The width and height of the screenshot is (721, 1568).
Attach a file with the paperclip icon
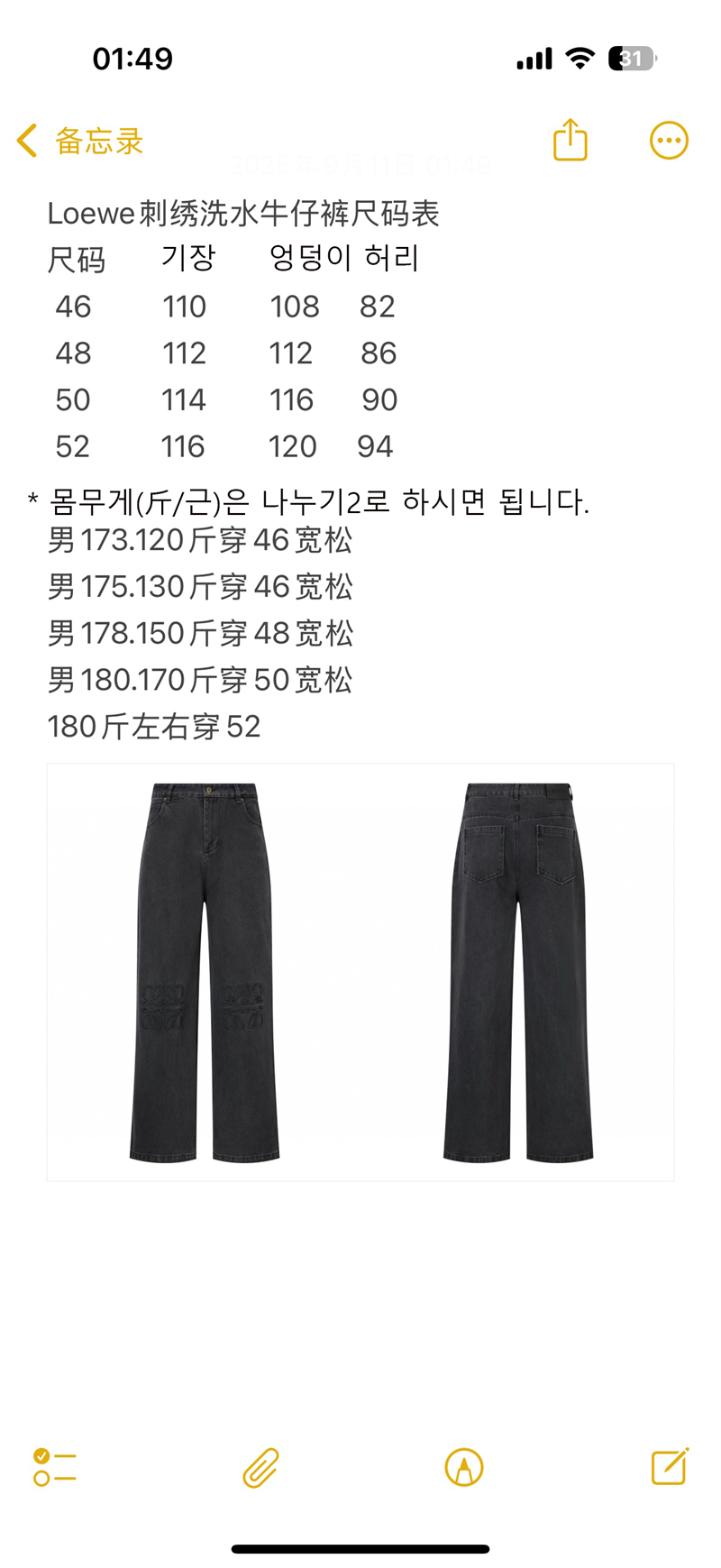(260, 1467)
